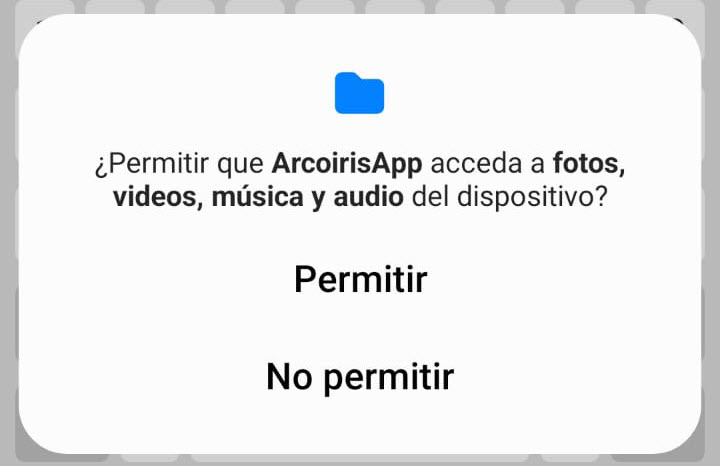Allow ArcoirisApp access with Permitir
The image size is (720, 466).
[360, 279]
